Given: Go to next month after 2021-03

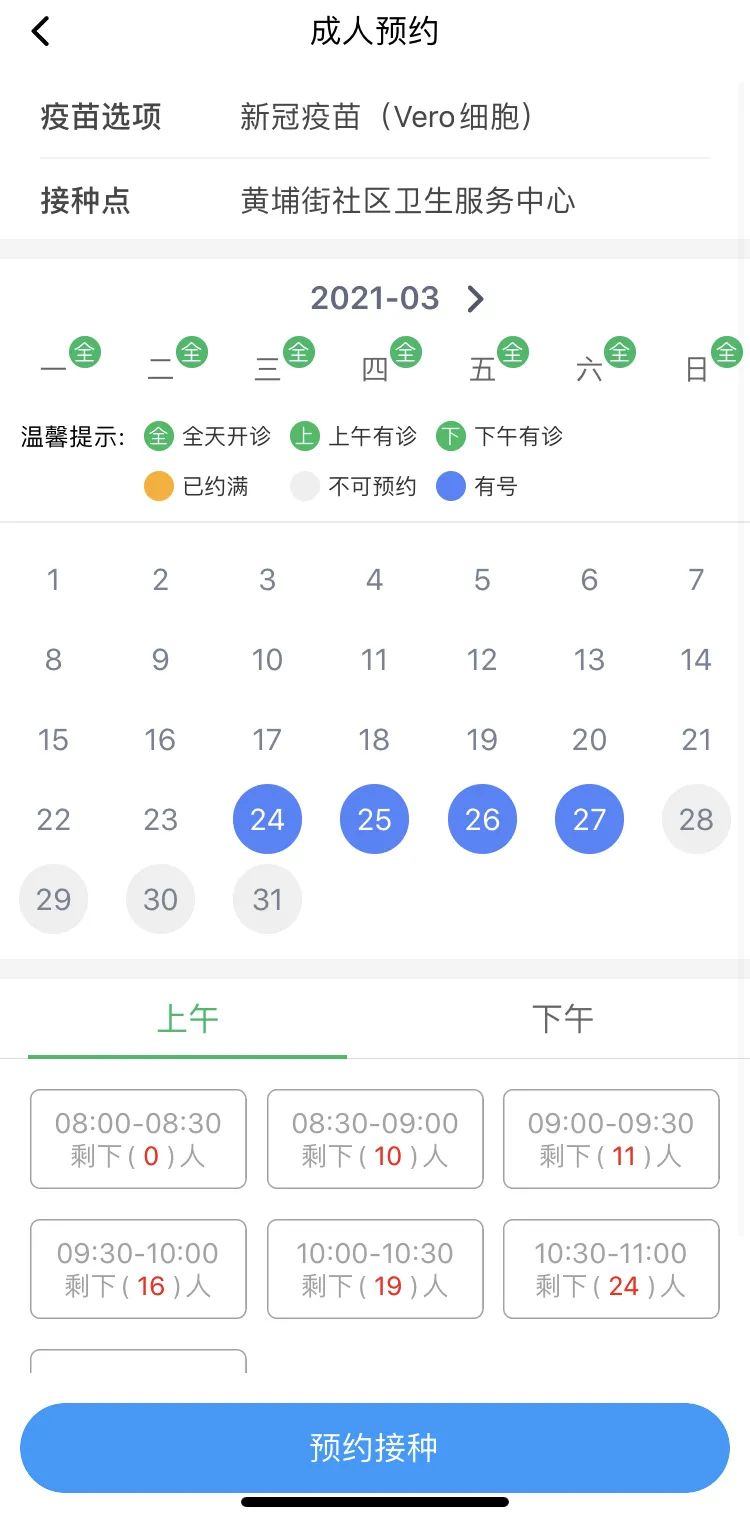Looking at the screenshot, I should click(x=476, y=299).
